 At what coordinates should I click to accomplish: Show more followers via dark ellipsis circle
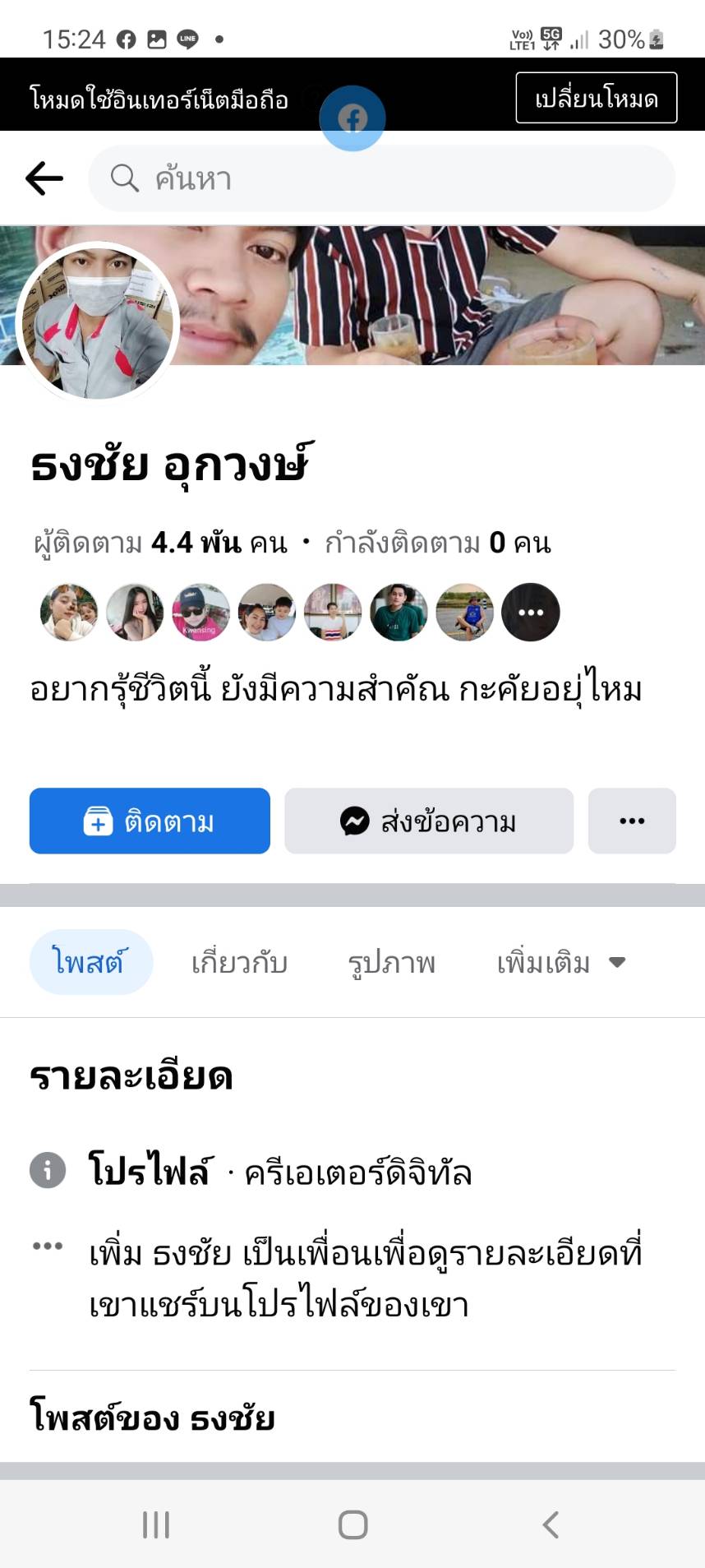(x=530, y=612)
